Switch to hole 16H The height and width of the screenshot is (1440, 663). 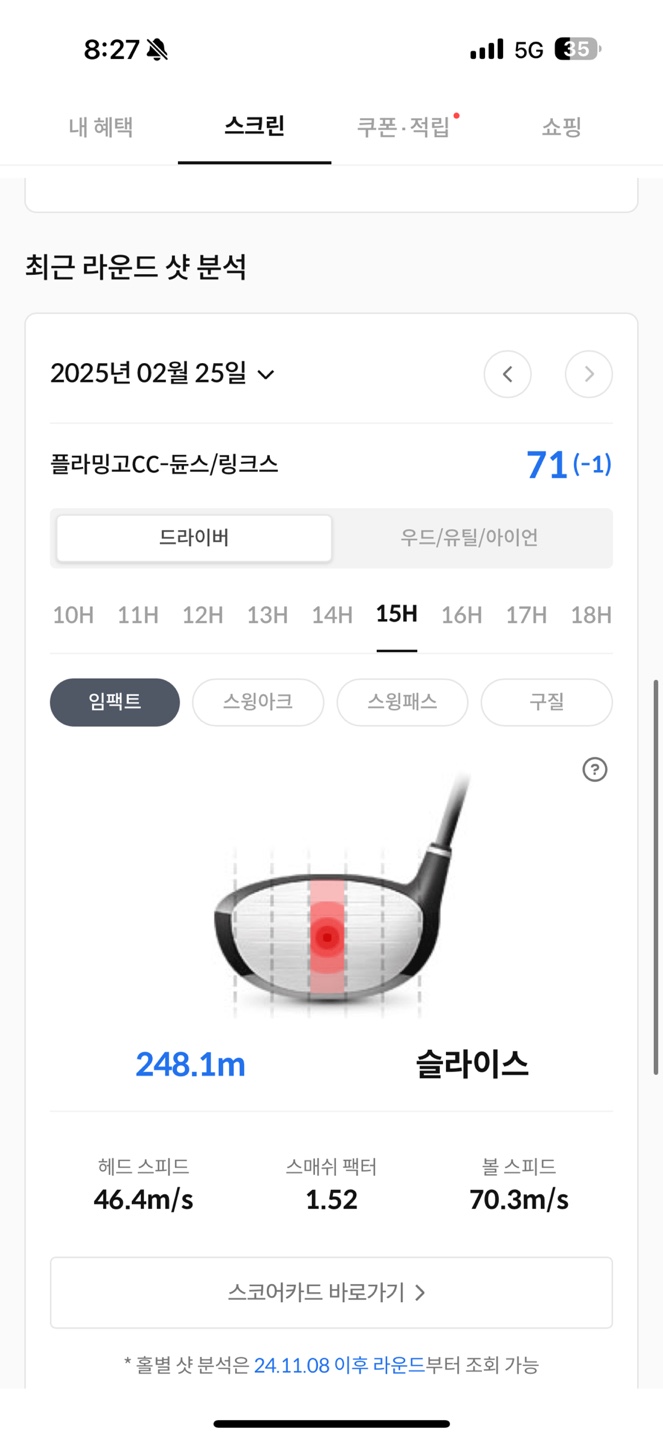pos(461,615)
